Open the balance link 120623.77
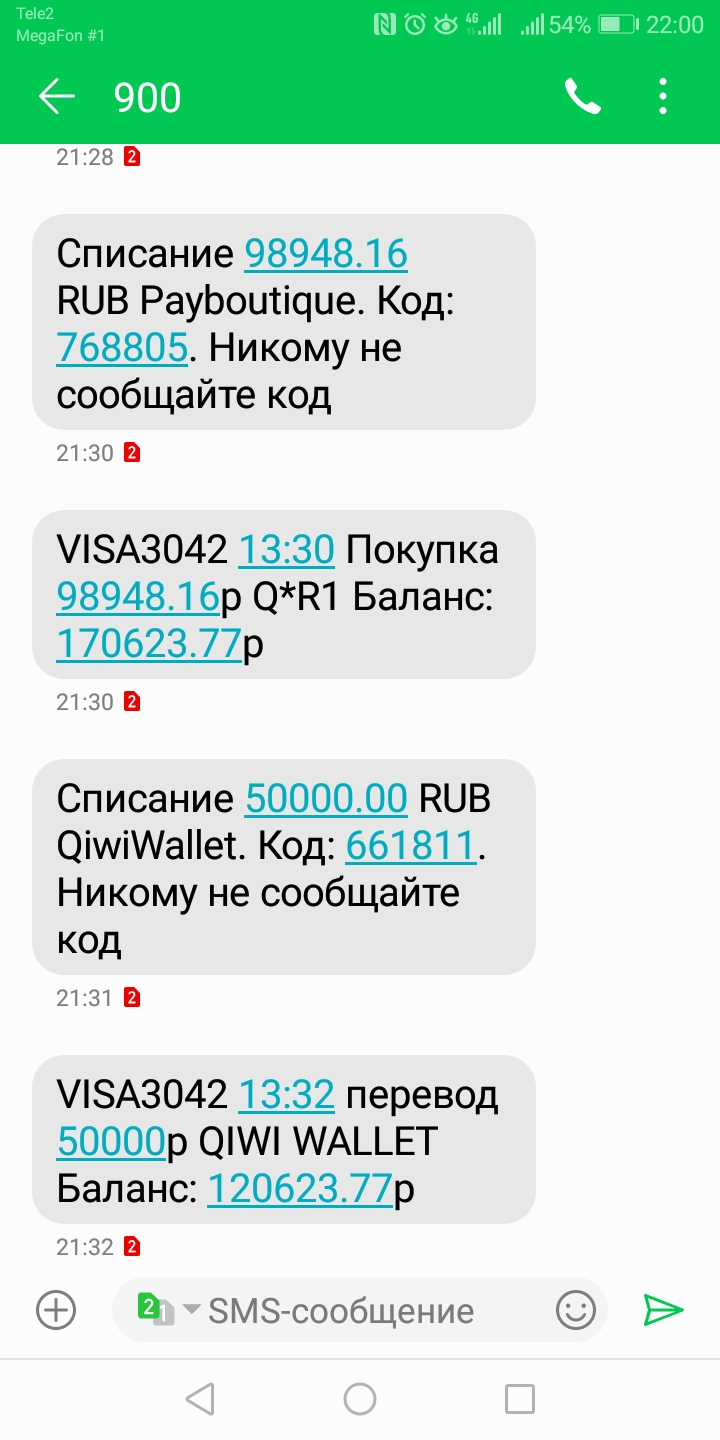This screenshot has height=1440, width=720. click(300, 1188)
